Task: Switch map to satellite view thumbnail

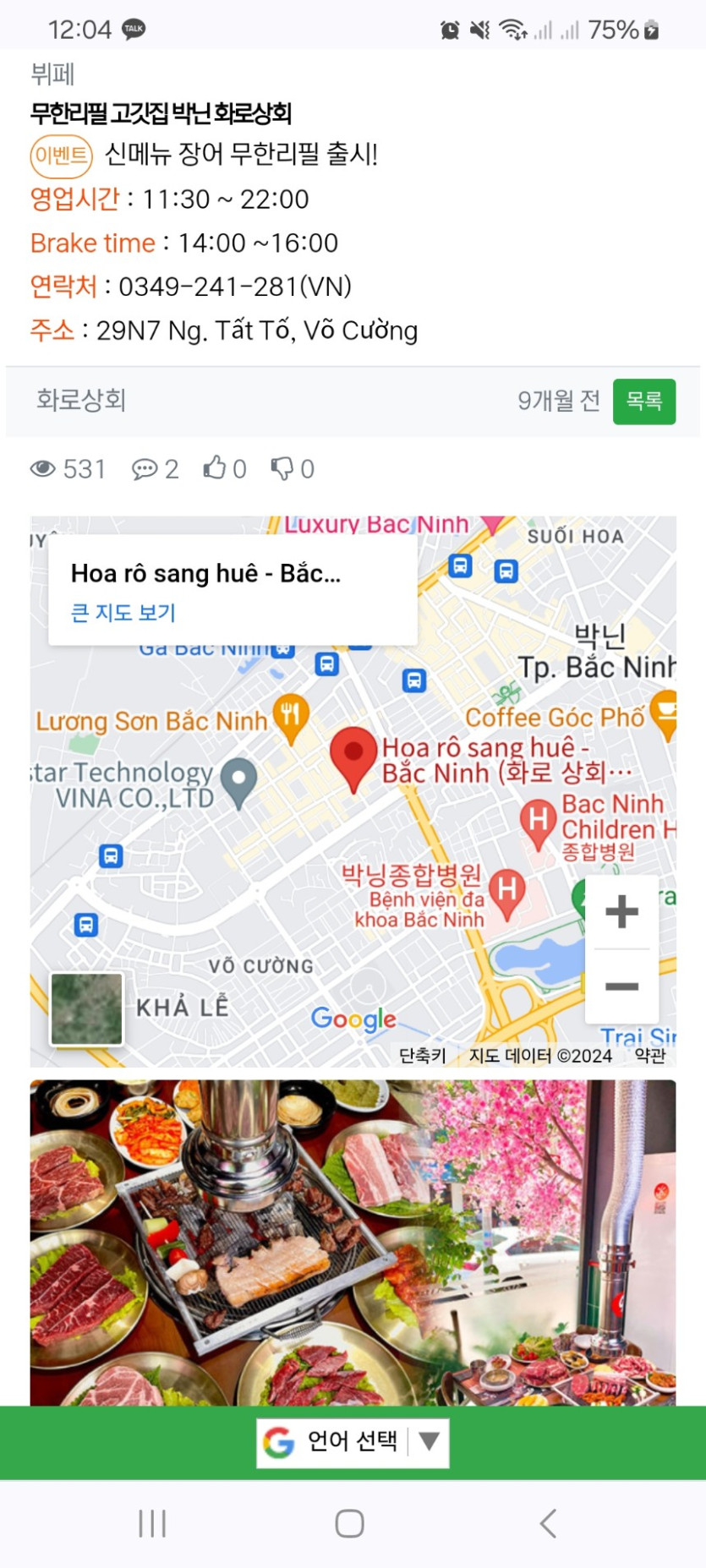Action: click(87, 1008)
